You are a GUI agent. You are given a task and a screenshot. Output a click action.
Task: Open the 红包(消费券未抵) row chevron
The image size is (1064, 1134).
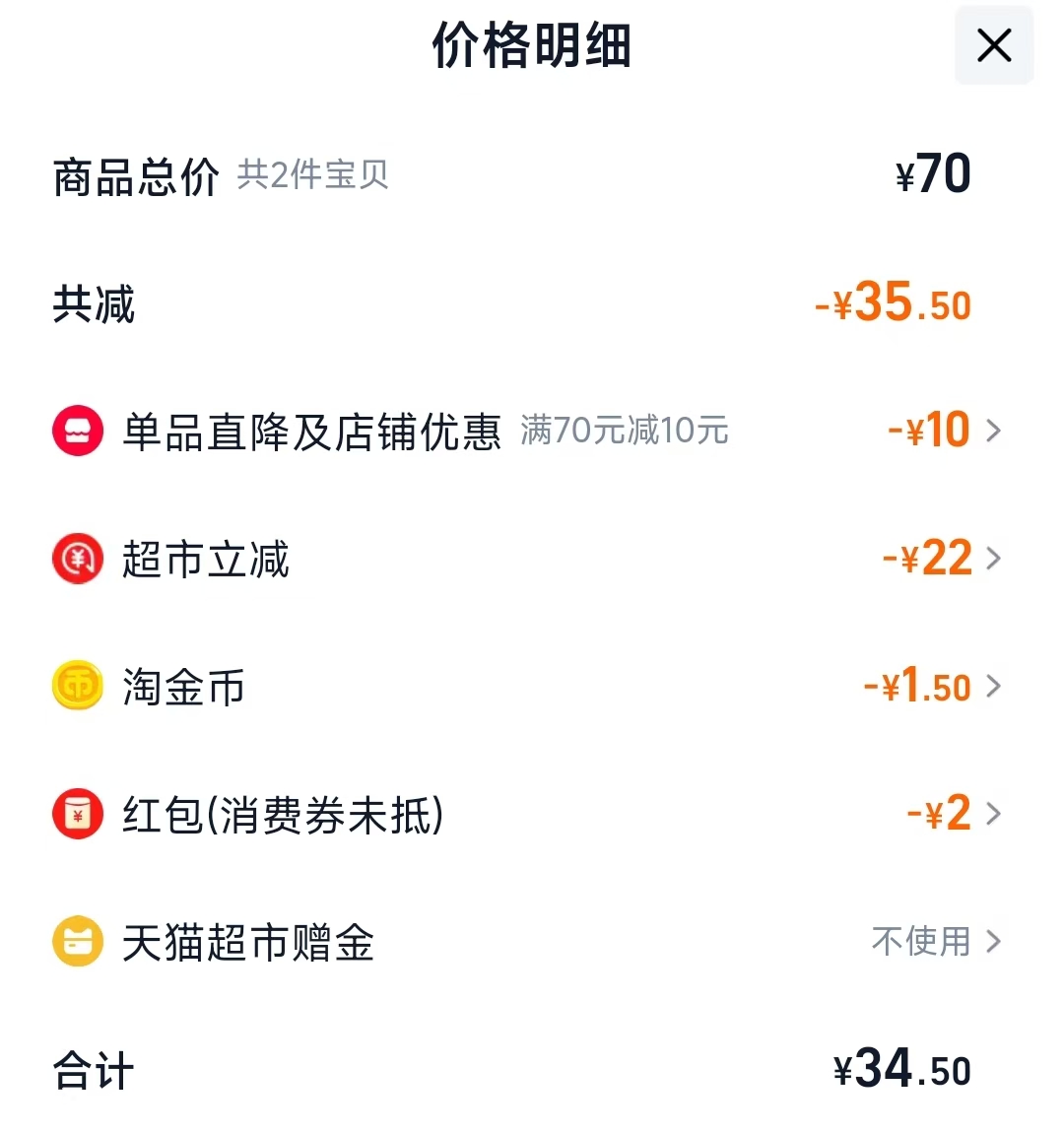[997, 814]
